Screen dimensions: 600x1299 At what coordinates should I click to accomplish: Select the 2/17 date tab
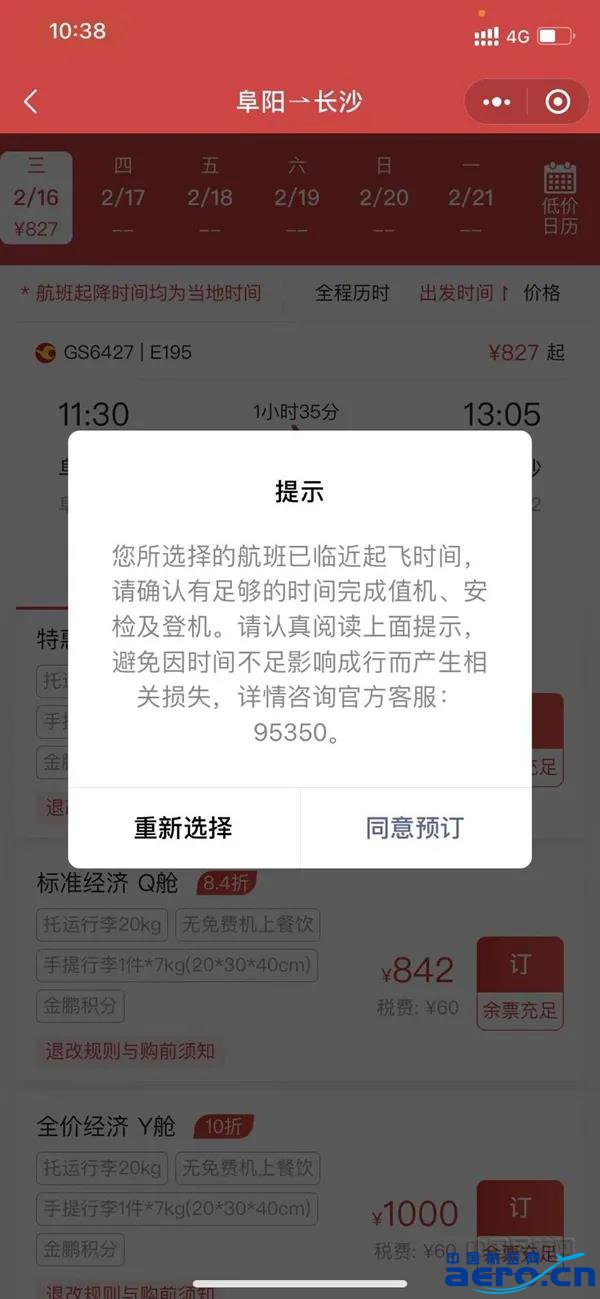click(x=123, y=197)
